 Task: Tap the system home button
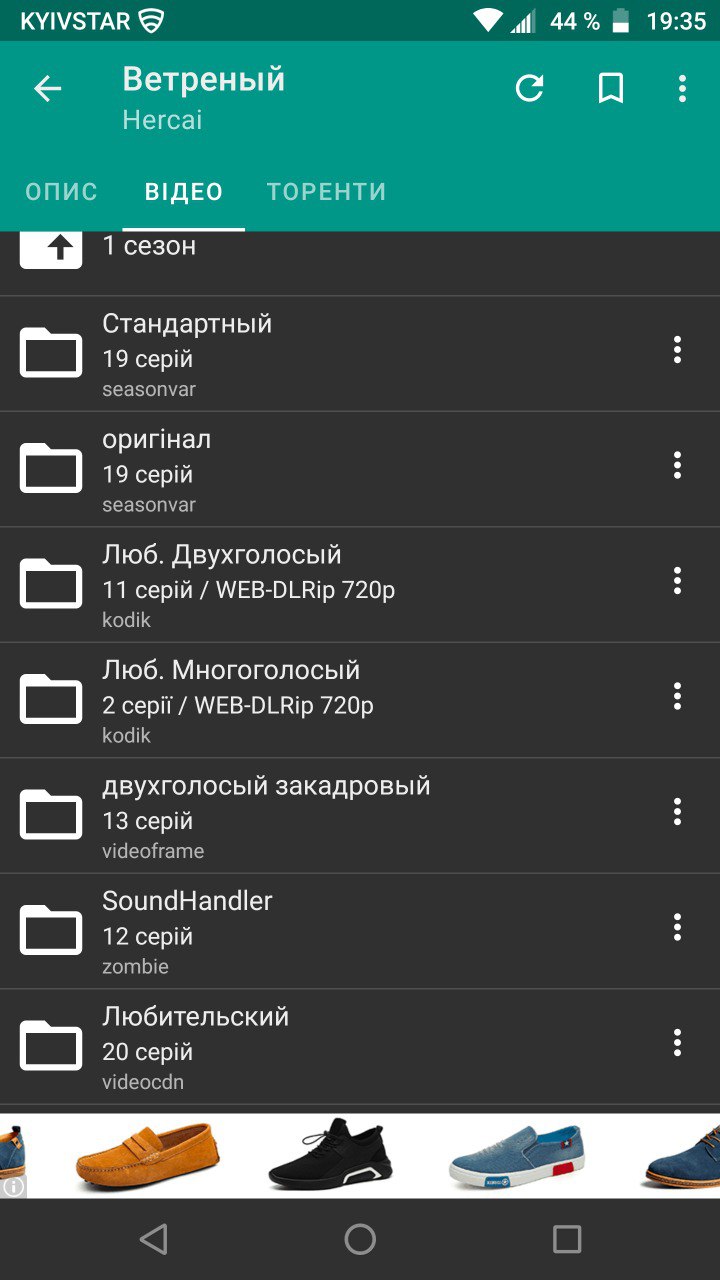point(360,1240)
